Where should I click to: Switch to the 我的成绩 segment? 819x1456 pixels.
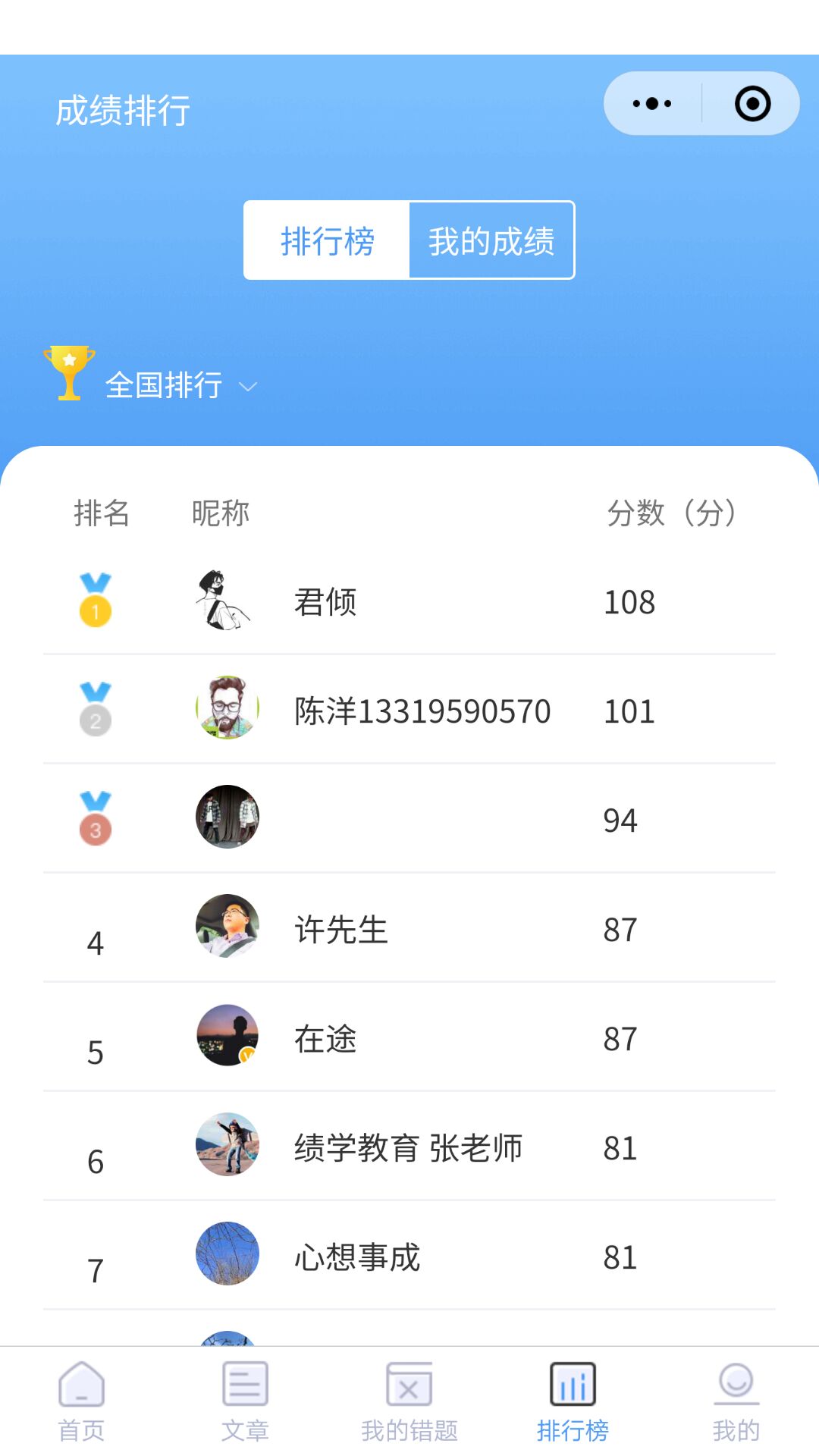pyautogui.click(x=491, y=241)
